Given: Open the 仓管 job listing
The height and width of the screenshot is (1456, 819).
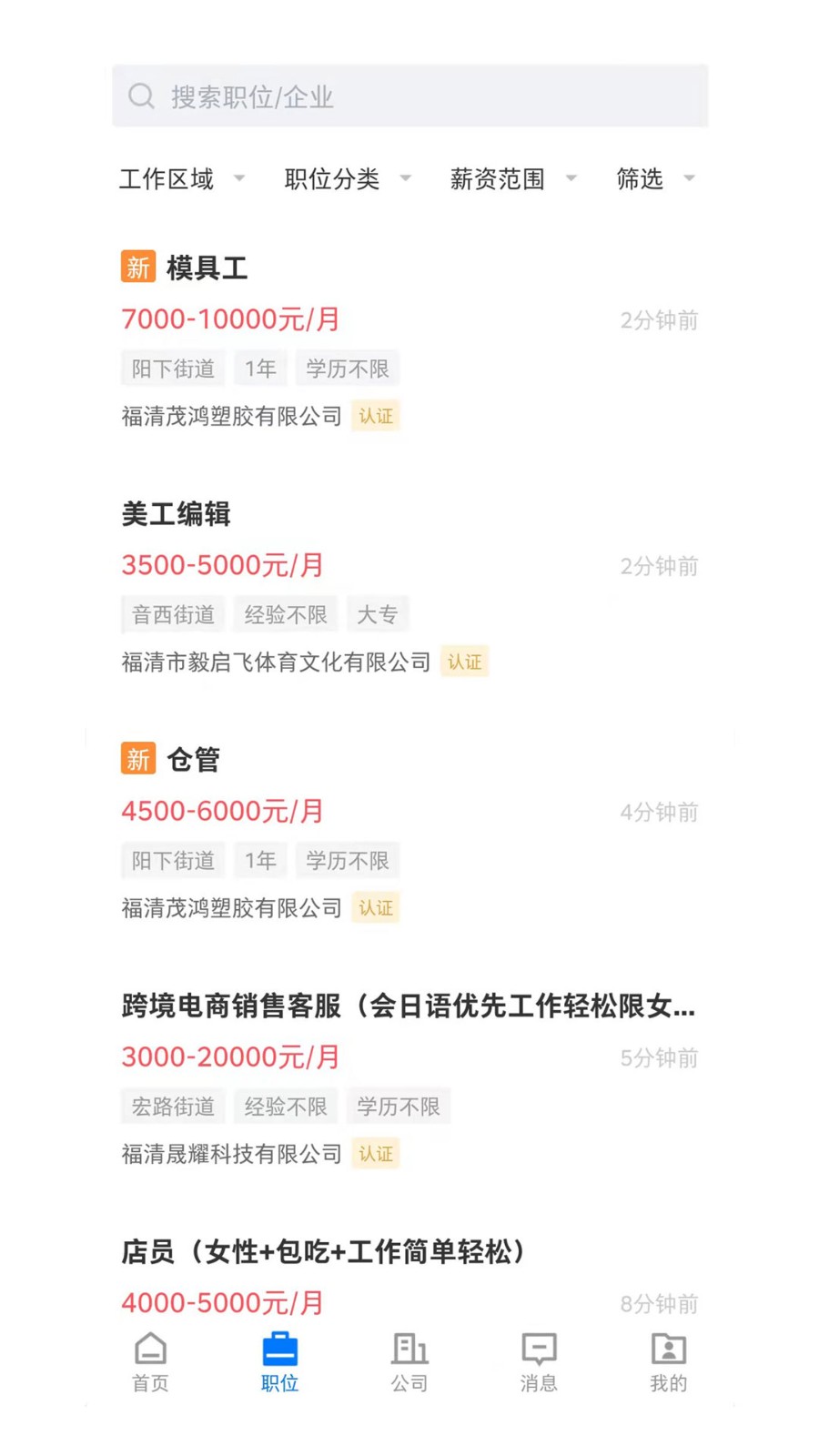Looking at the screenshot, I should [x=193, y=760].
